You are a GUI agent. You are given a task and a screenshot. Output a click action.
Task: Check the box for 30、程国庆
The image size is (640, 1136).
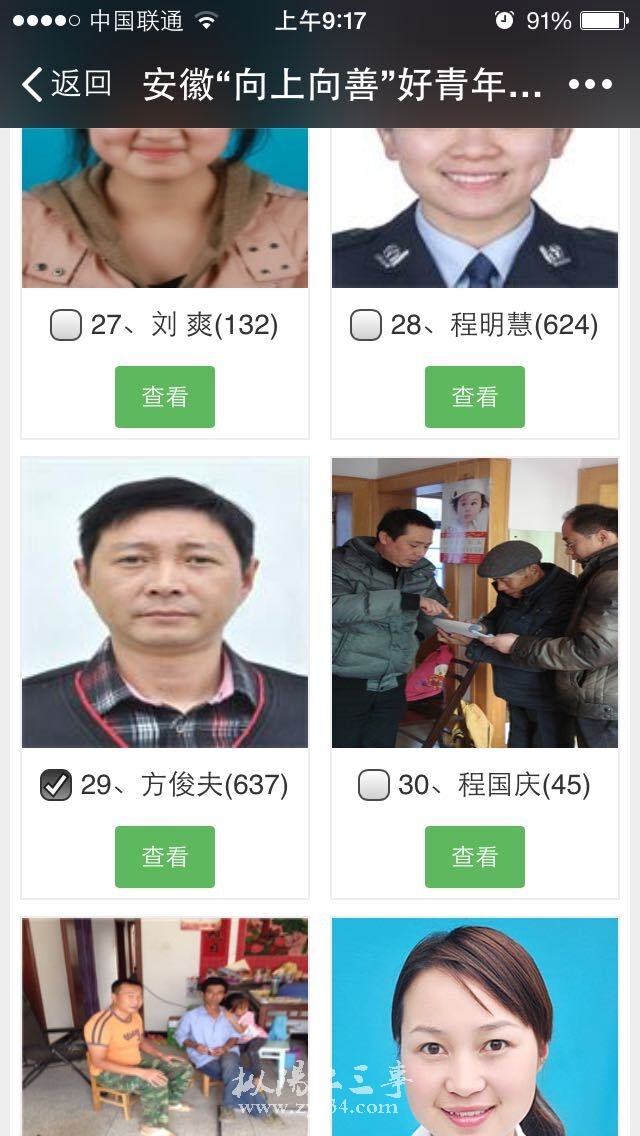373,786
